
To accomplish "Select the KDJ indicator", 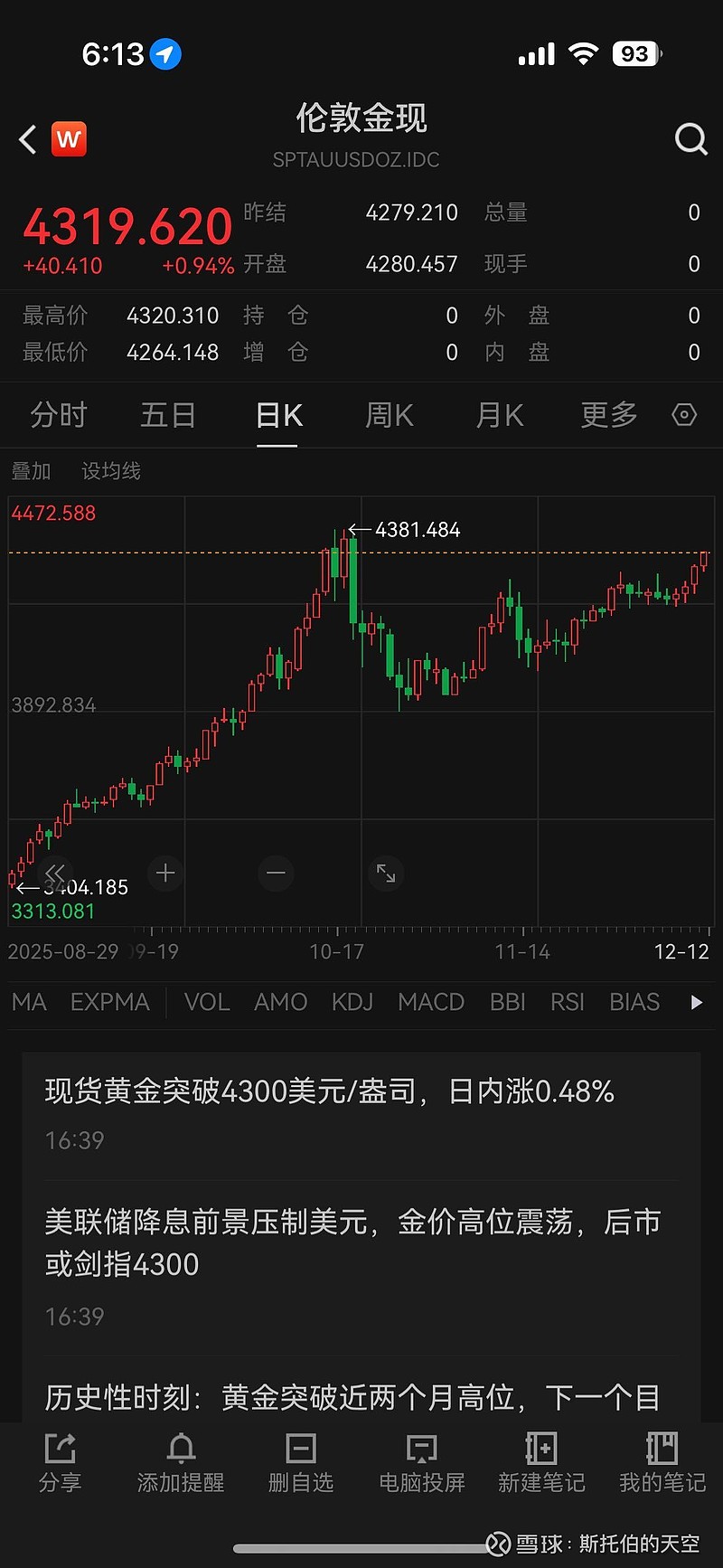I will coord(352,1002).
